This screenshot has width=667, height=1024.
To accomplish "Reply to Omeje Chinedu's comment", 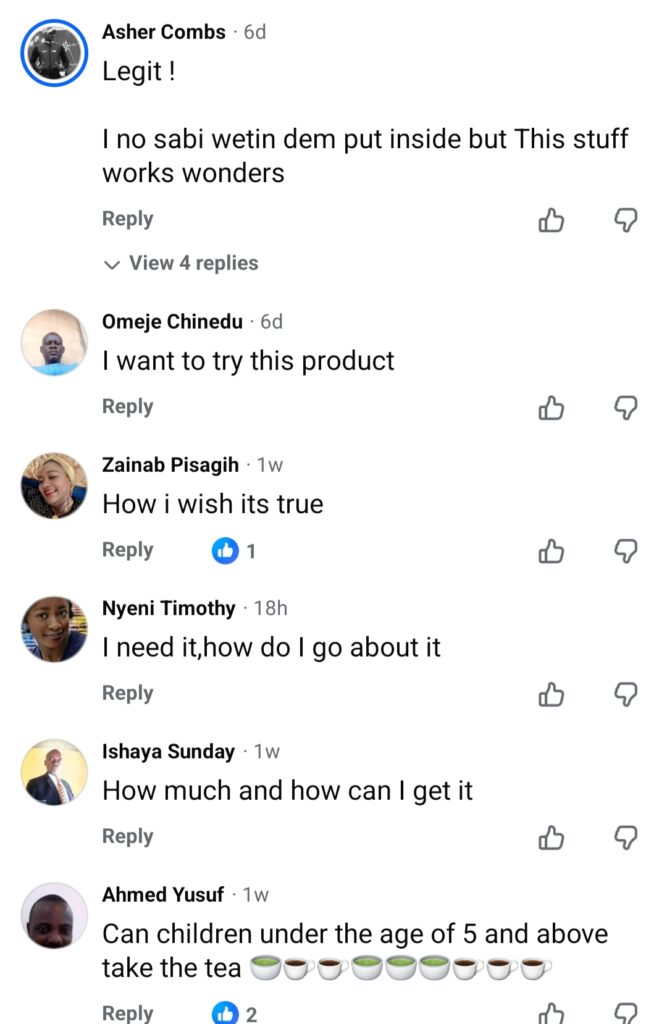I will pos(127,406).
